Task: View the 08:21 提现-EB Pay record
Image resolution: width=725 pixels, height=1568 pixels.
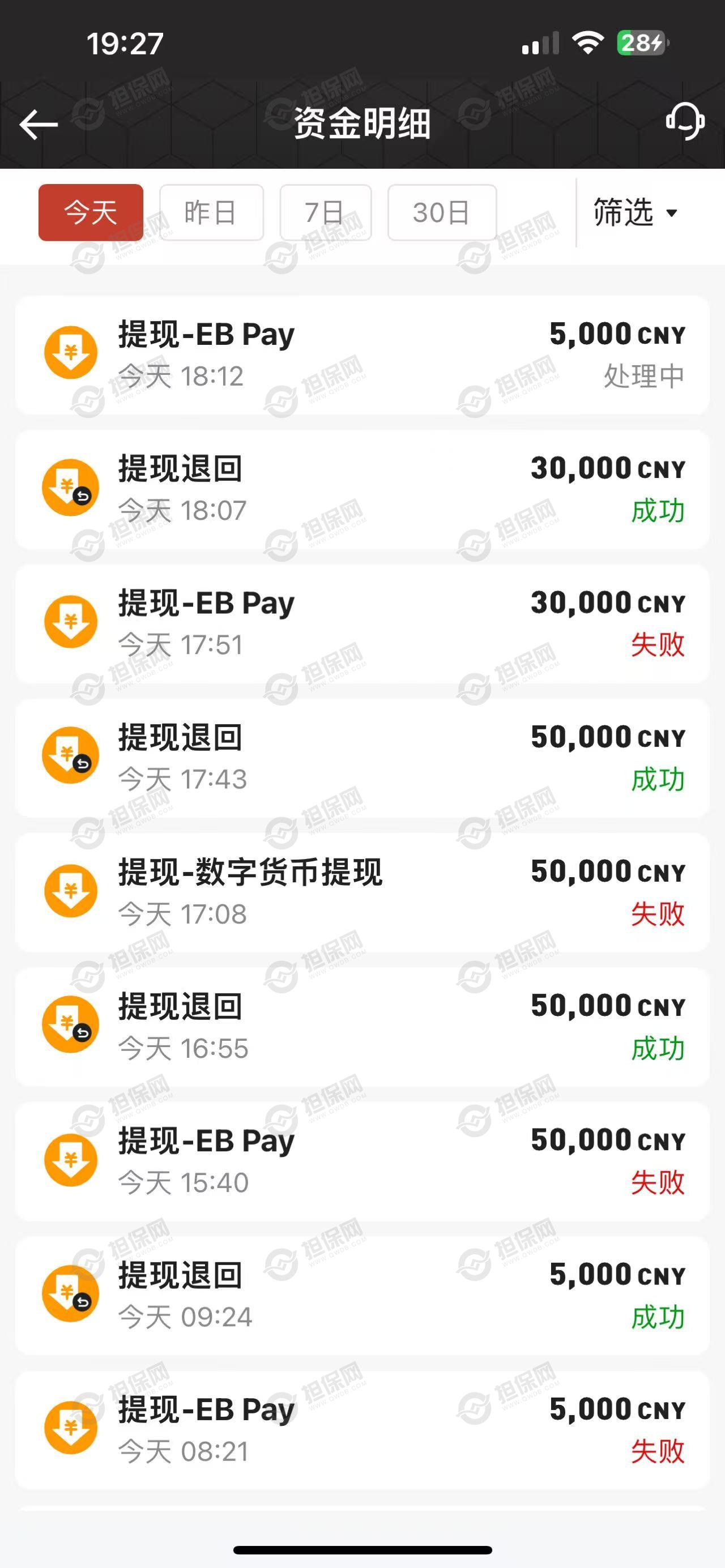Action: [x=362, y=1430]
